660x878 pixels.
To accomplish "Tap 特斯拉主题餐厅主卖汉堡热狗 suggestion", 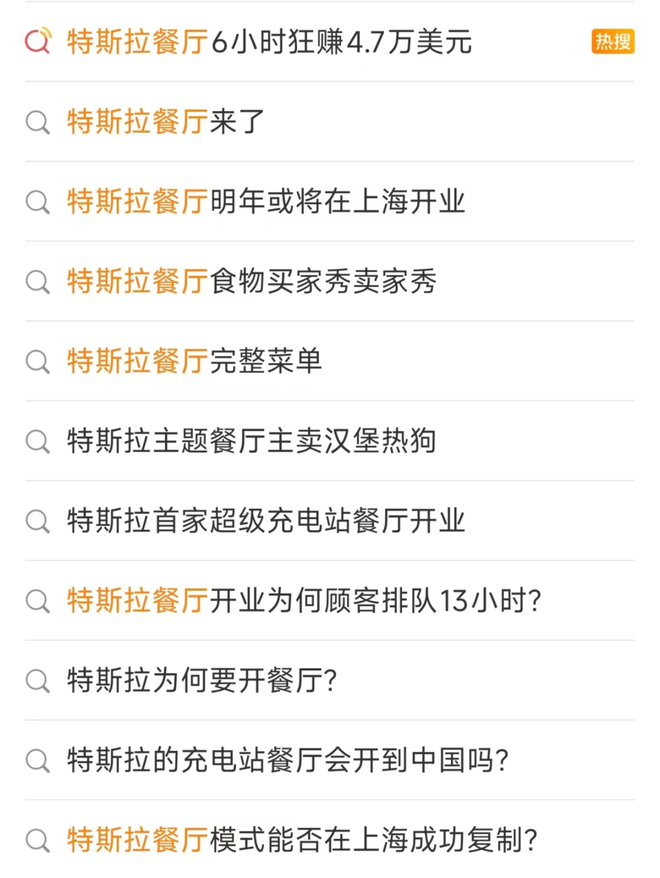I will pos(252,441).
